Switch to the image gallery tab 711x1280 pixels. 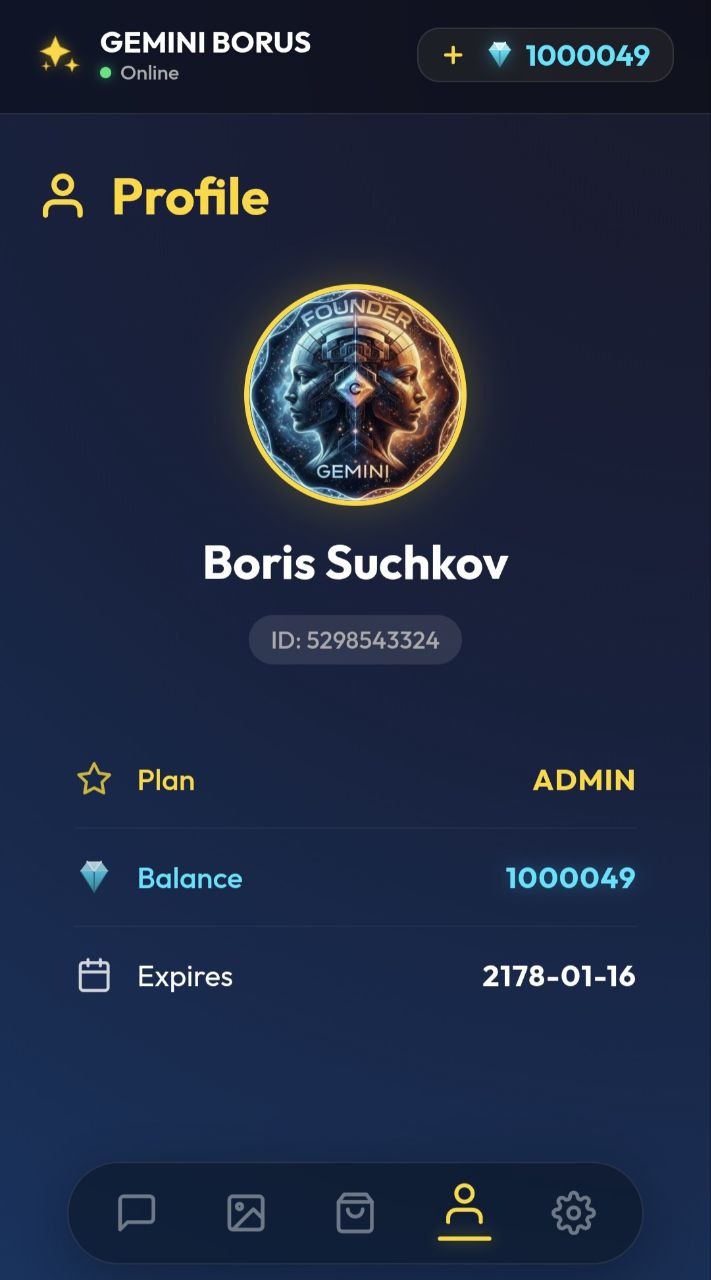pyautogui.click(x=246, y=1213)
